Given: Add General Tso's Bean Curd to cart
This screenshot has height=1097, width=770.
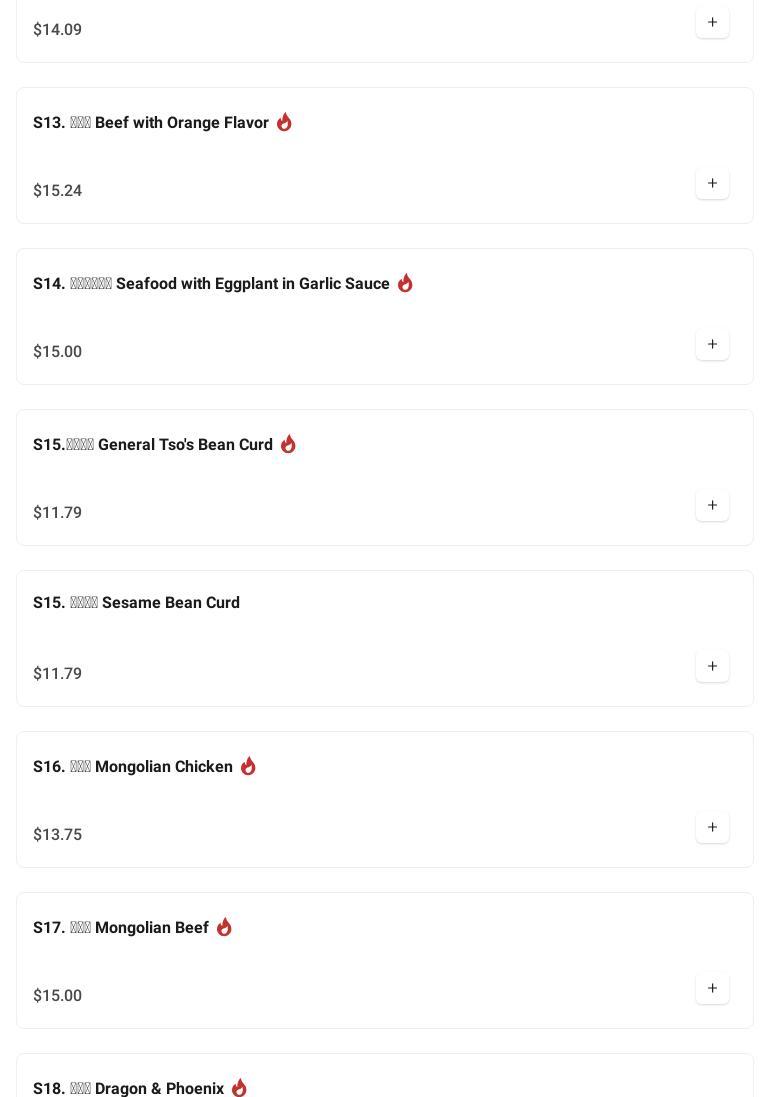Looking at the screenshot, I should (x=712, y=506).
